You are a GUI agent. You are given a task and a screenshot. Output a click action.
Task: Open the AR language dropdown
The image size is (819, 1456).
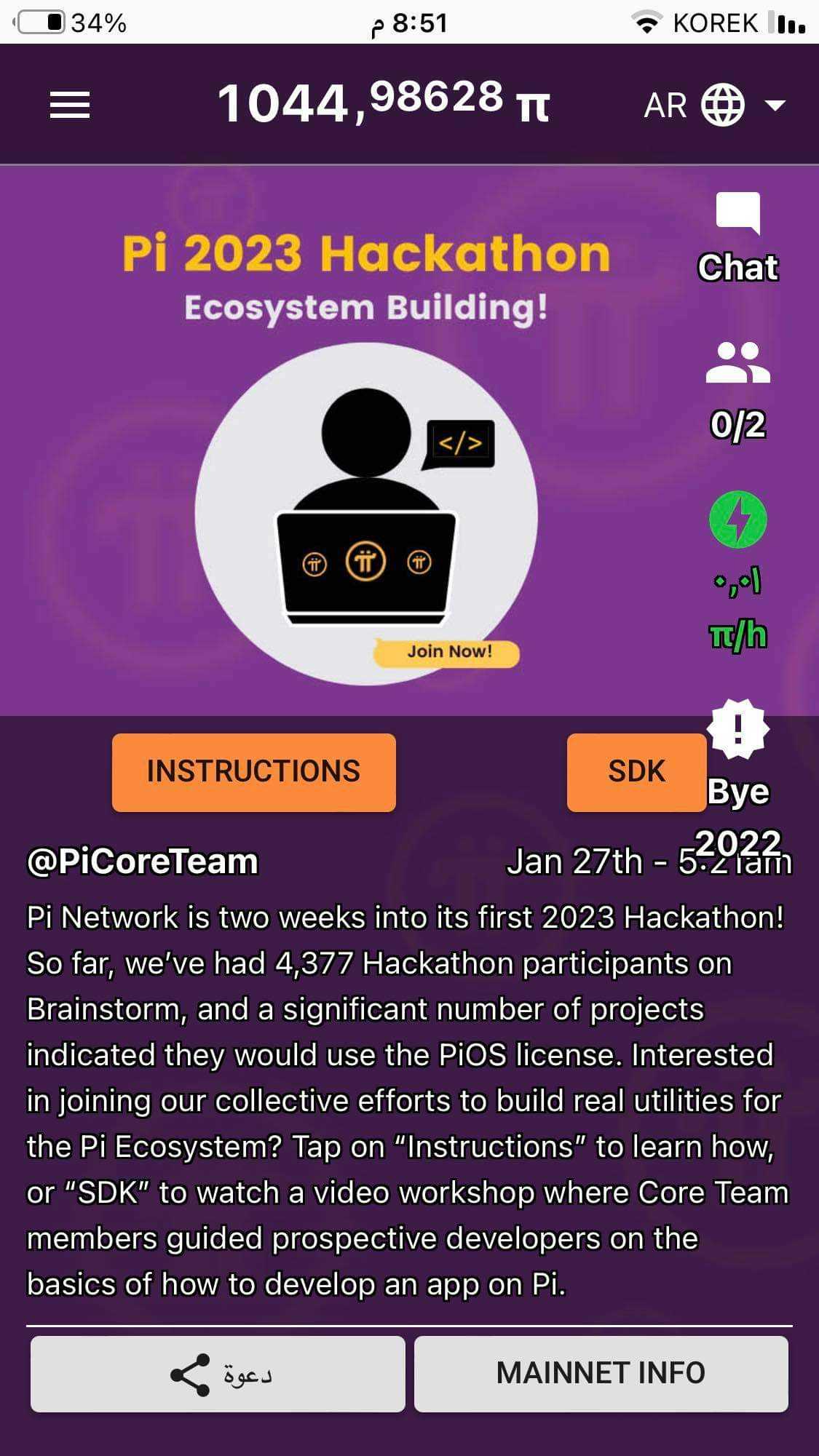click(715, 106)
